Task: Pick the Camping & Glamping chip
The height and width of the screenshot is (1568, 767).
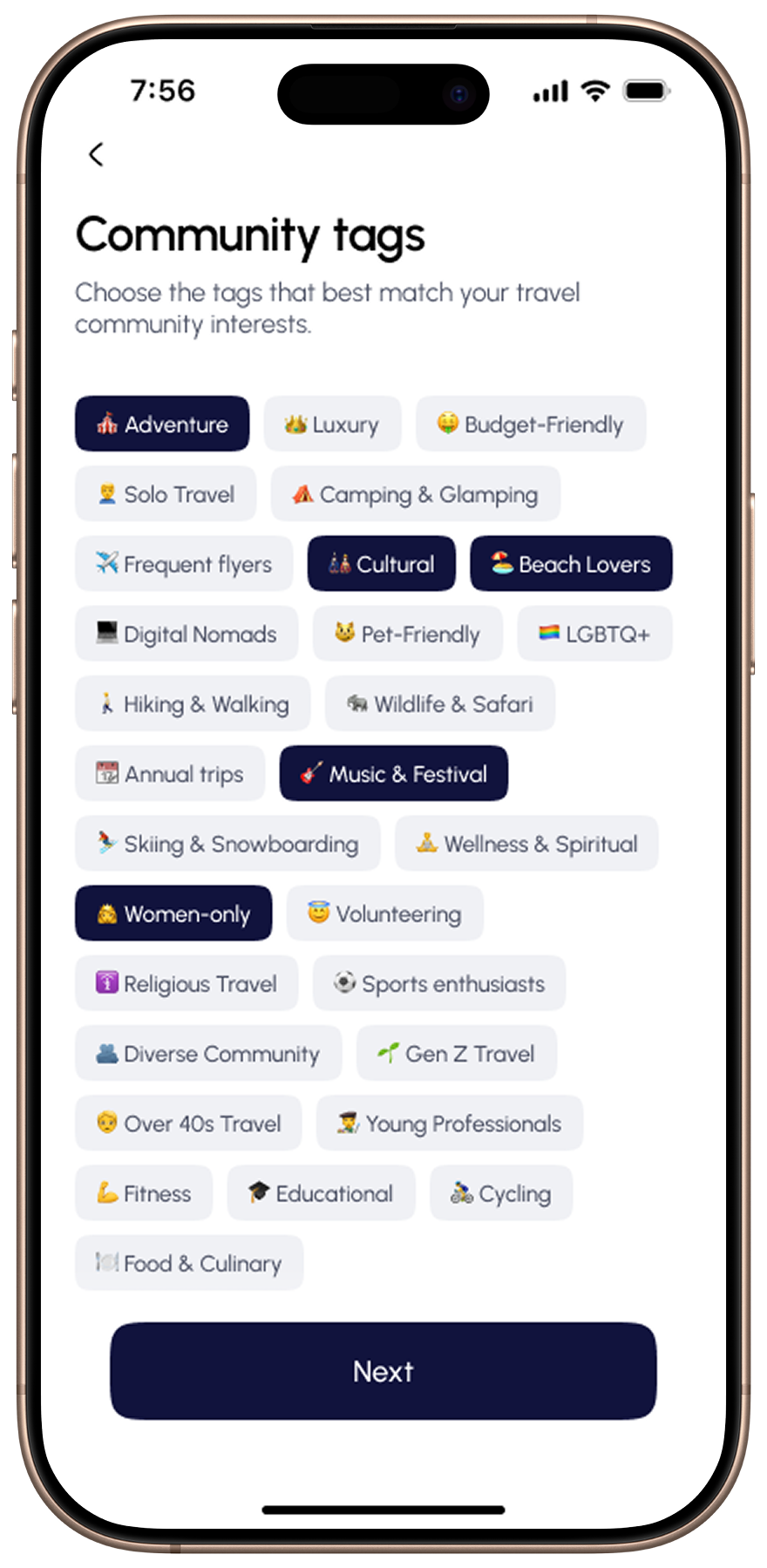Action: 415,494
